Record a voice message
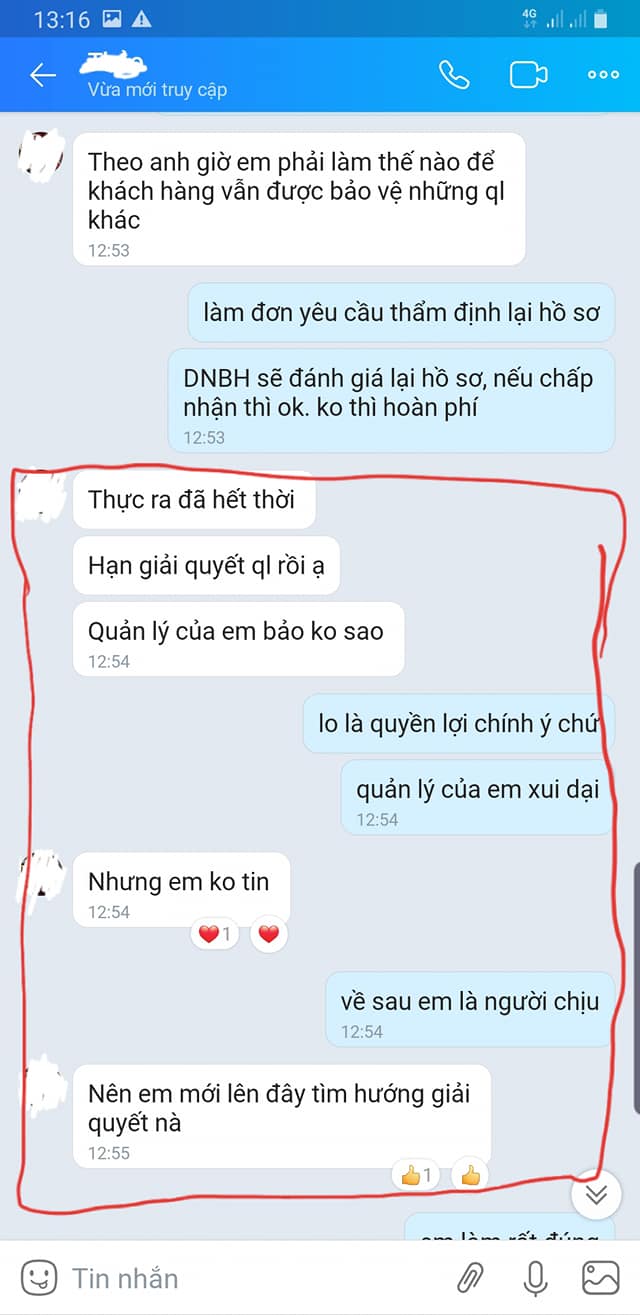This screenshot has width=640, height=1315. (535, 1277)
